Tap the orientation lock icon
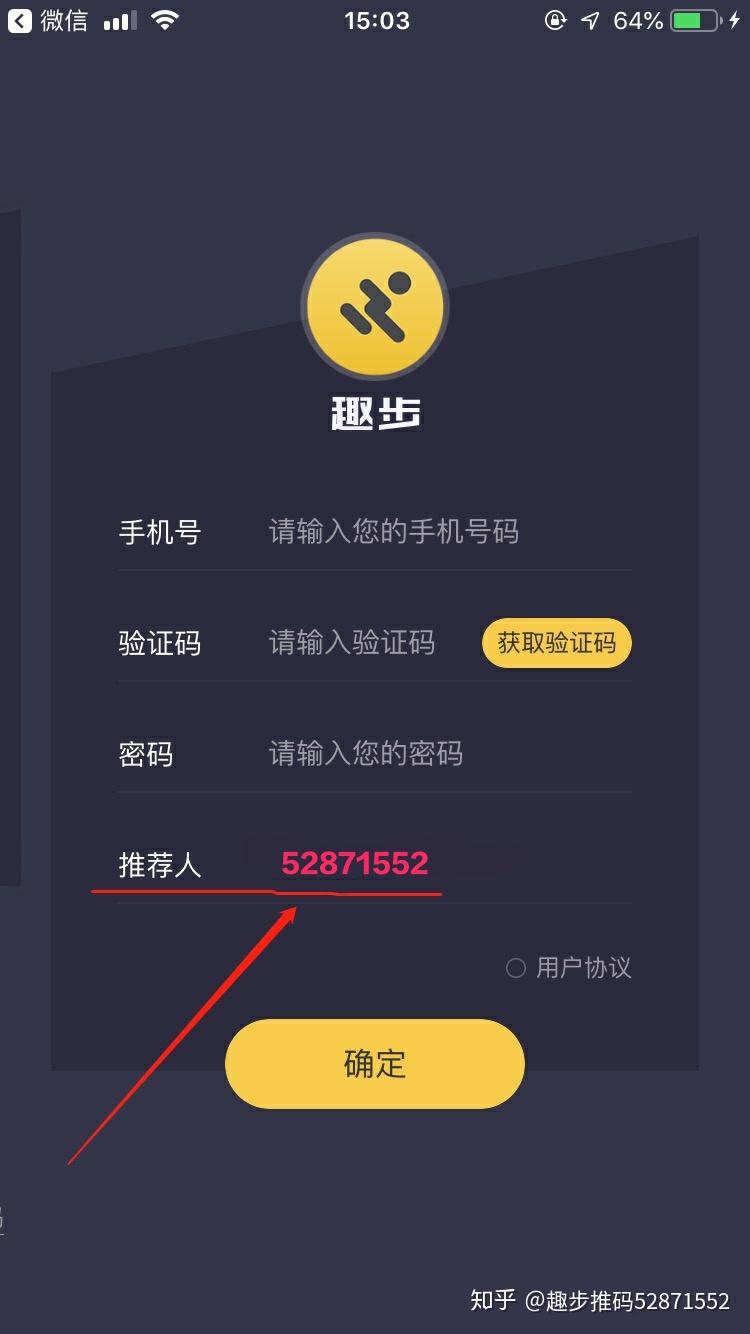This screenshot has width=750, height=1334. (x=556, y=19)
